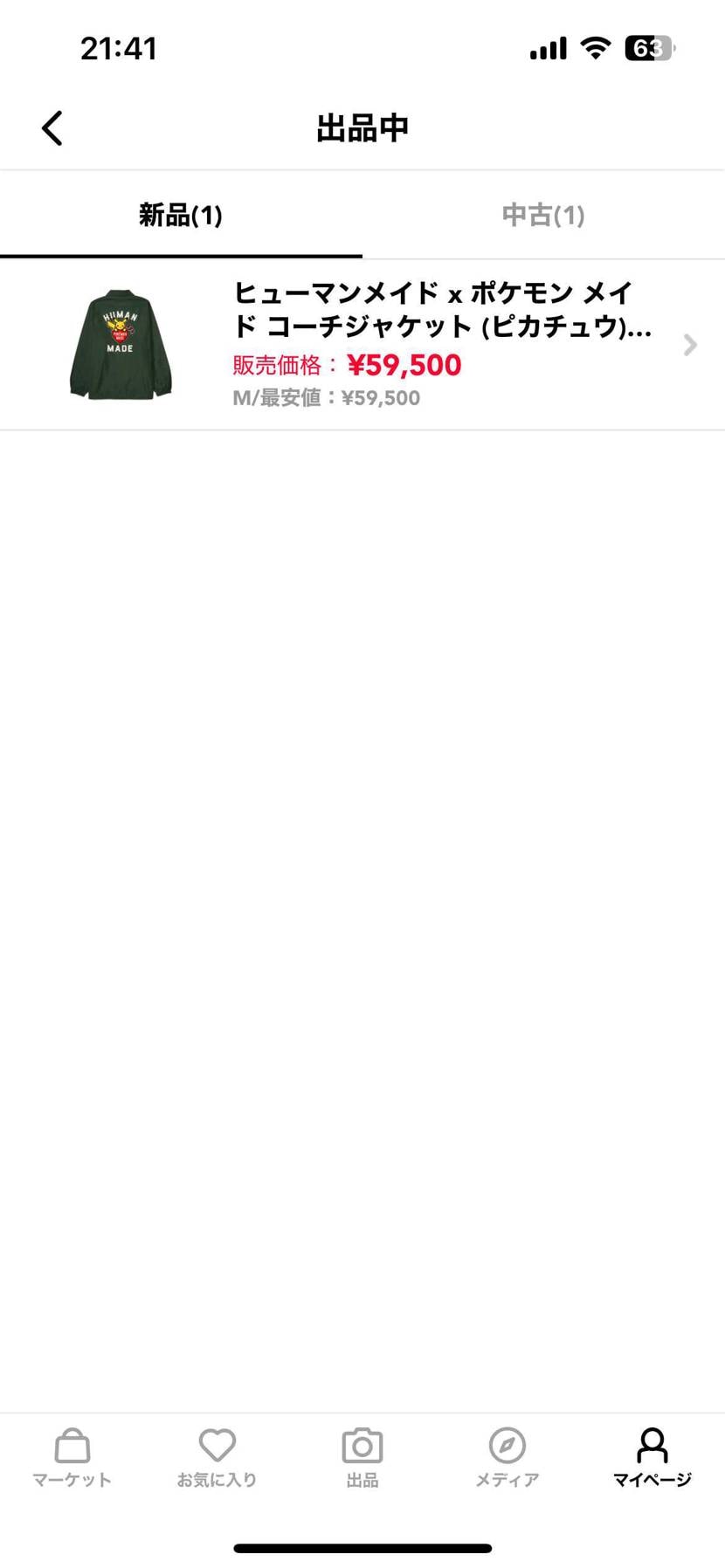Select the 新品(1) tab

click(181, 215)
